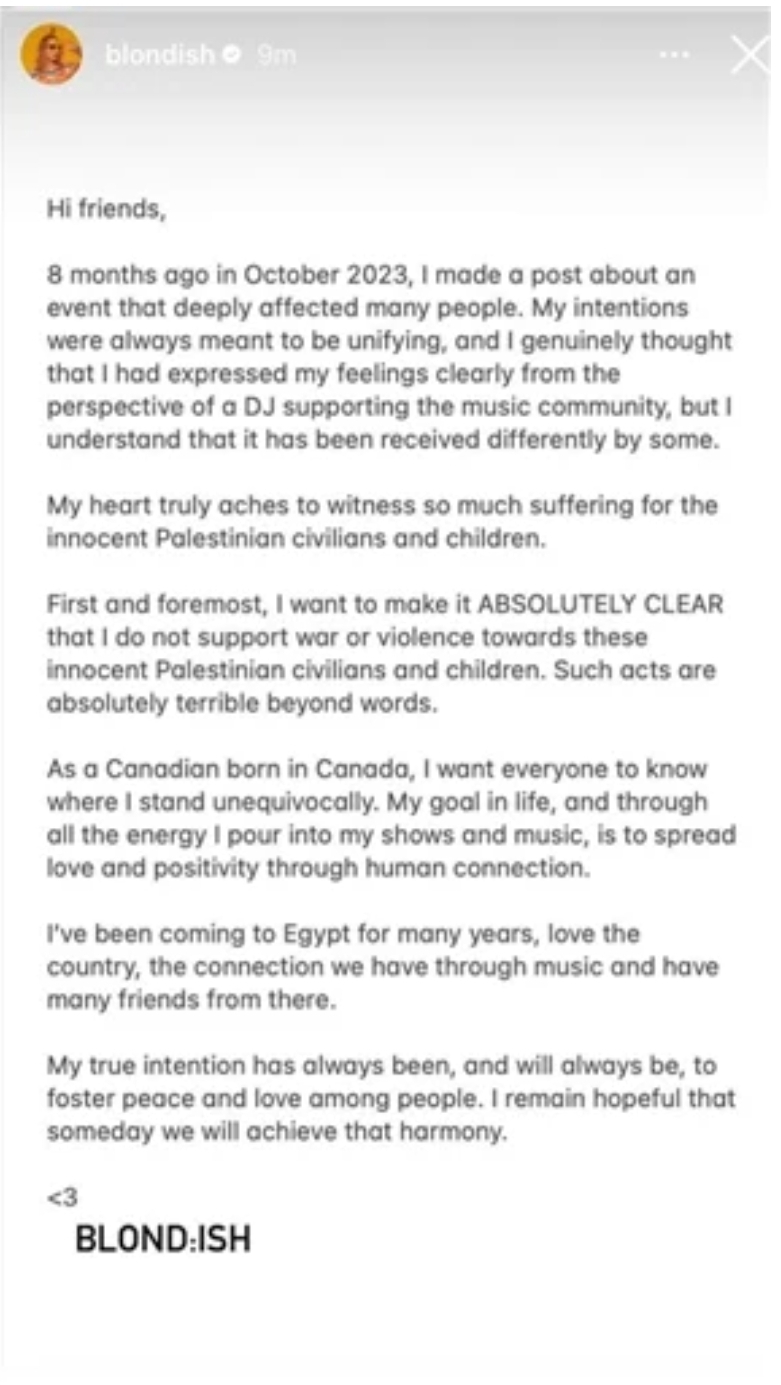Viewport: 781px width, 1385px height.
Task: Open blondish profile picture
Action: [x=51, y=54]
